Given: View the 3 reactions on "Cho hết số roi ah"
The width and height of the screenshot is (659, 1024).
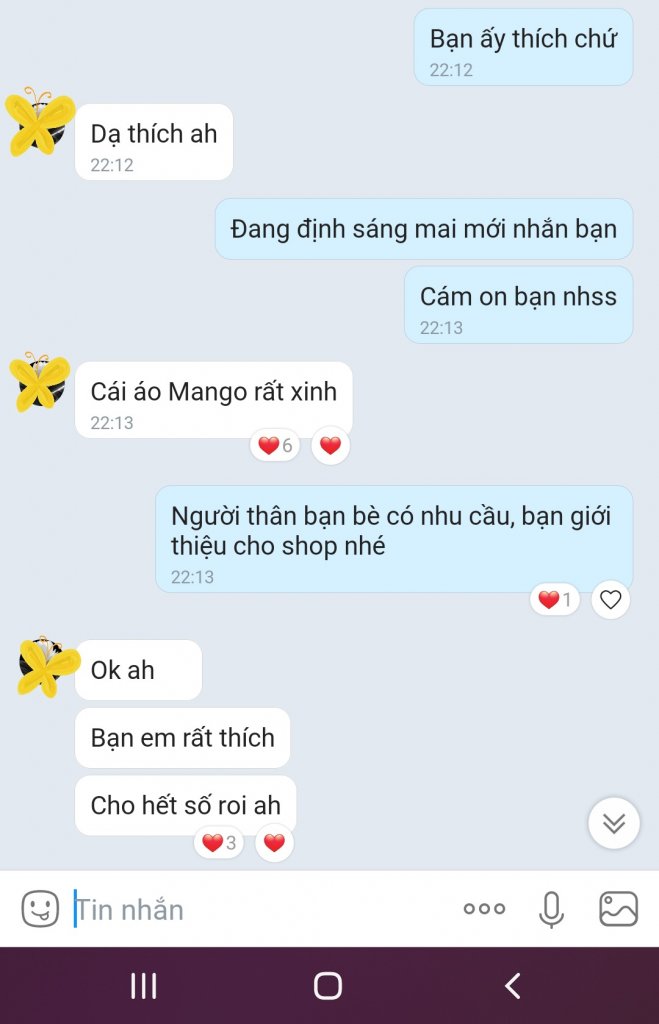Looking at the screenshot, I should tap(219, 843).
